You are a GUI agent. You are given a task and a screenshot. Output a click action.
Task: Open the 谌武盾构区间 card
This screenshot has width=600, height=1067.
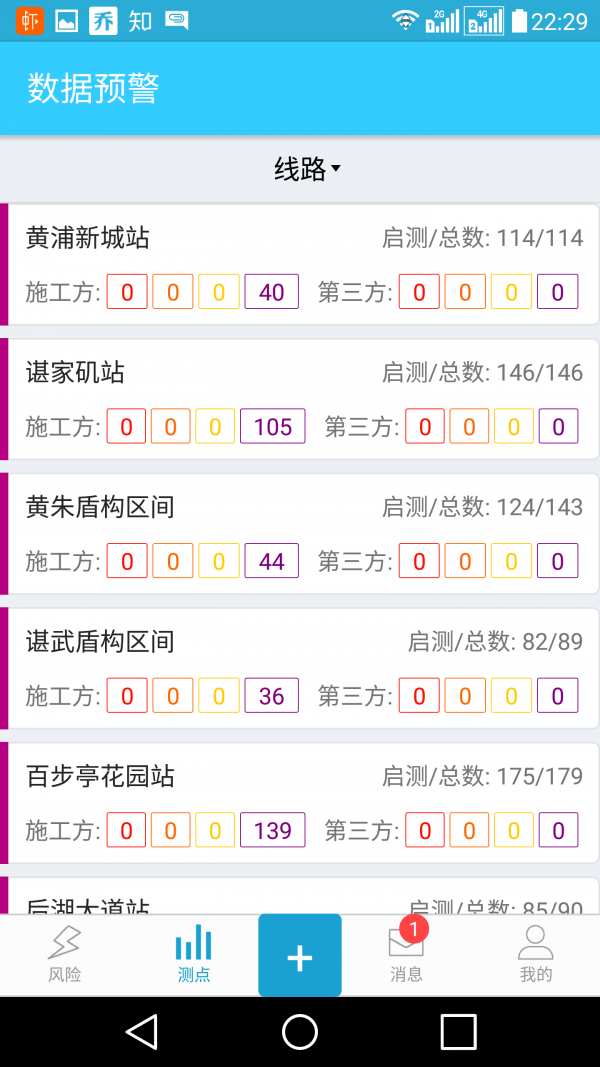(300, 668)
